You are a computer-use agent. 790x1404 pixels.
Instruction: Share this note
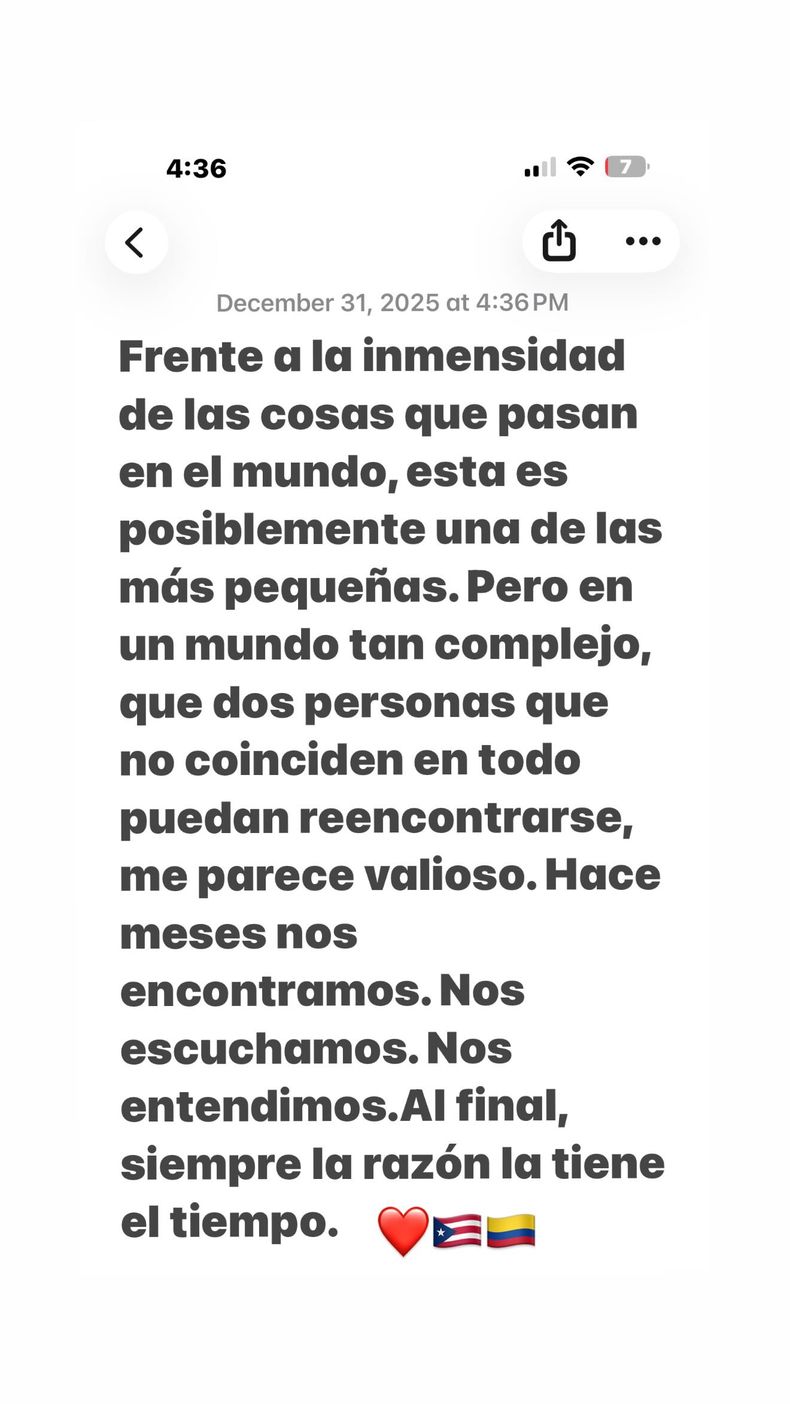coord(559,241)
